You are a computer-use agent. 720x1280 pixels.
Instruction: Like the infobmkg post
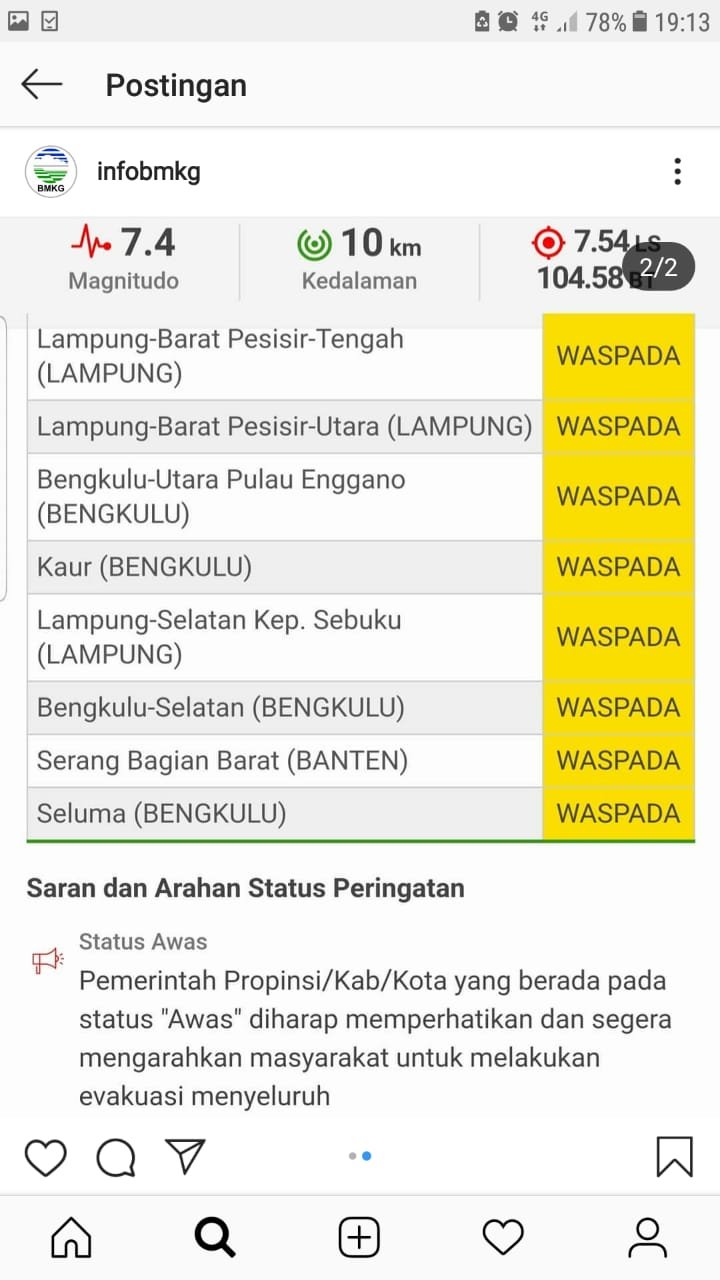click(45, 1157)
